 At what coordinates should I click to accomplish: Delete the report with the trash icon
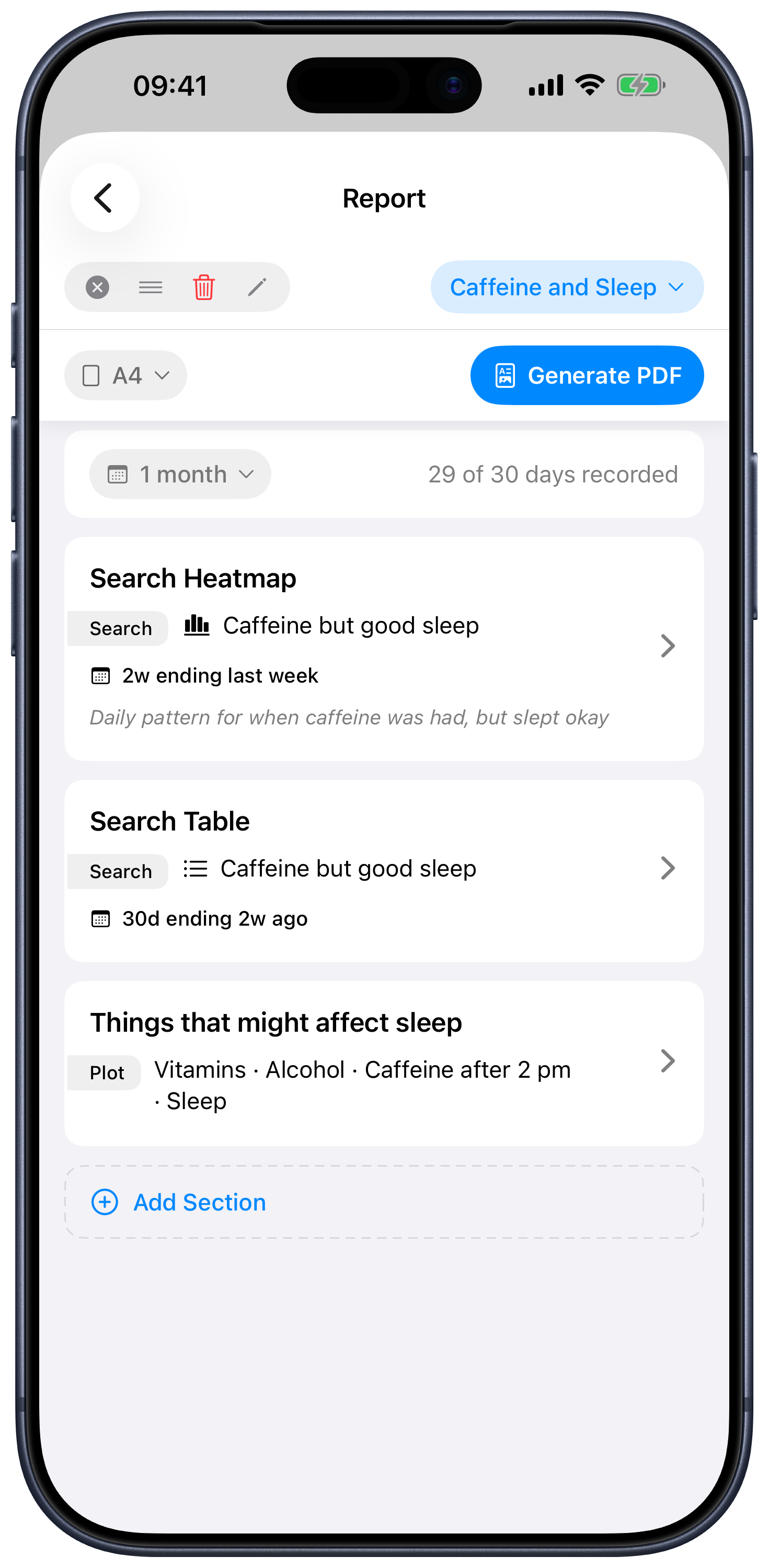[x=203, y=287]
